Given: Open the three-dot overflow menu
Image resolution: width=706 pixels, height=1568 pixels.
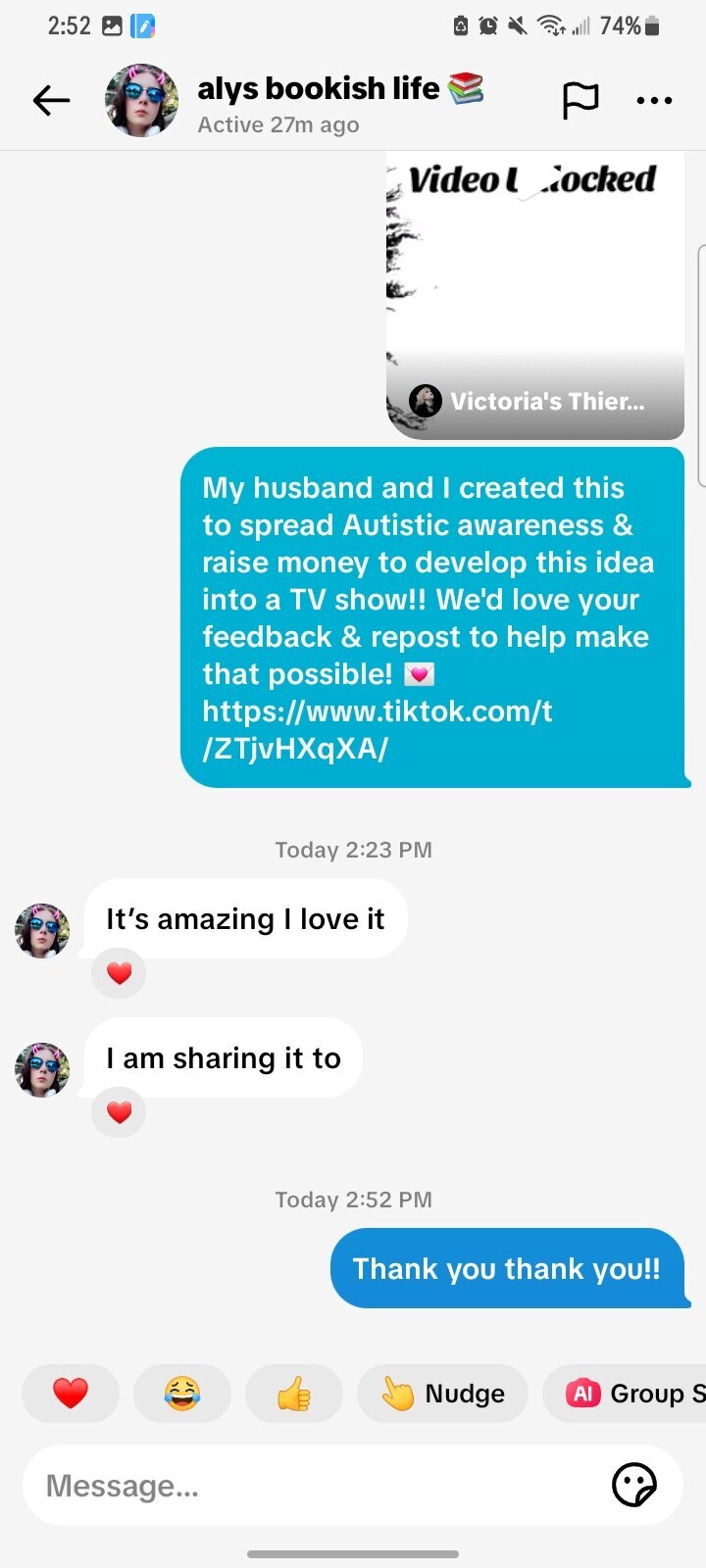Looking at the screenshot, I should [654, 100].
